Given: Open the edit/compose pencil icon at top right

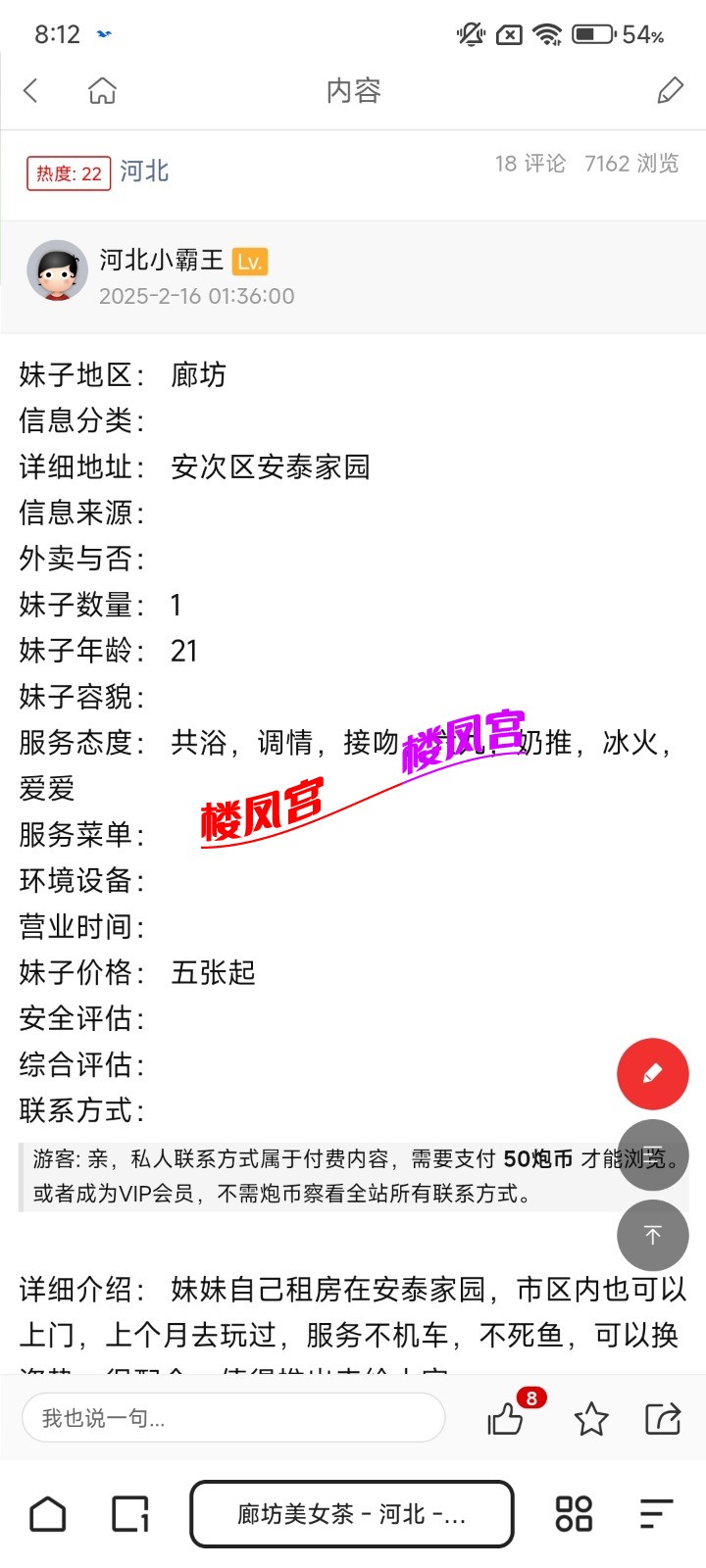Looking at the screenshot, I should tap(670, 89).
